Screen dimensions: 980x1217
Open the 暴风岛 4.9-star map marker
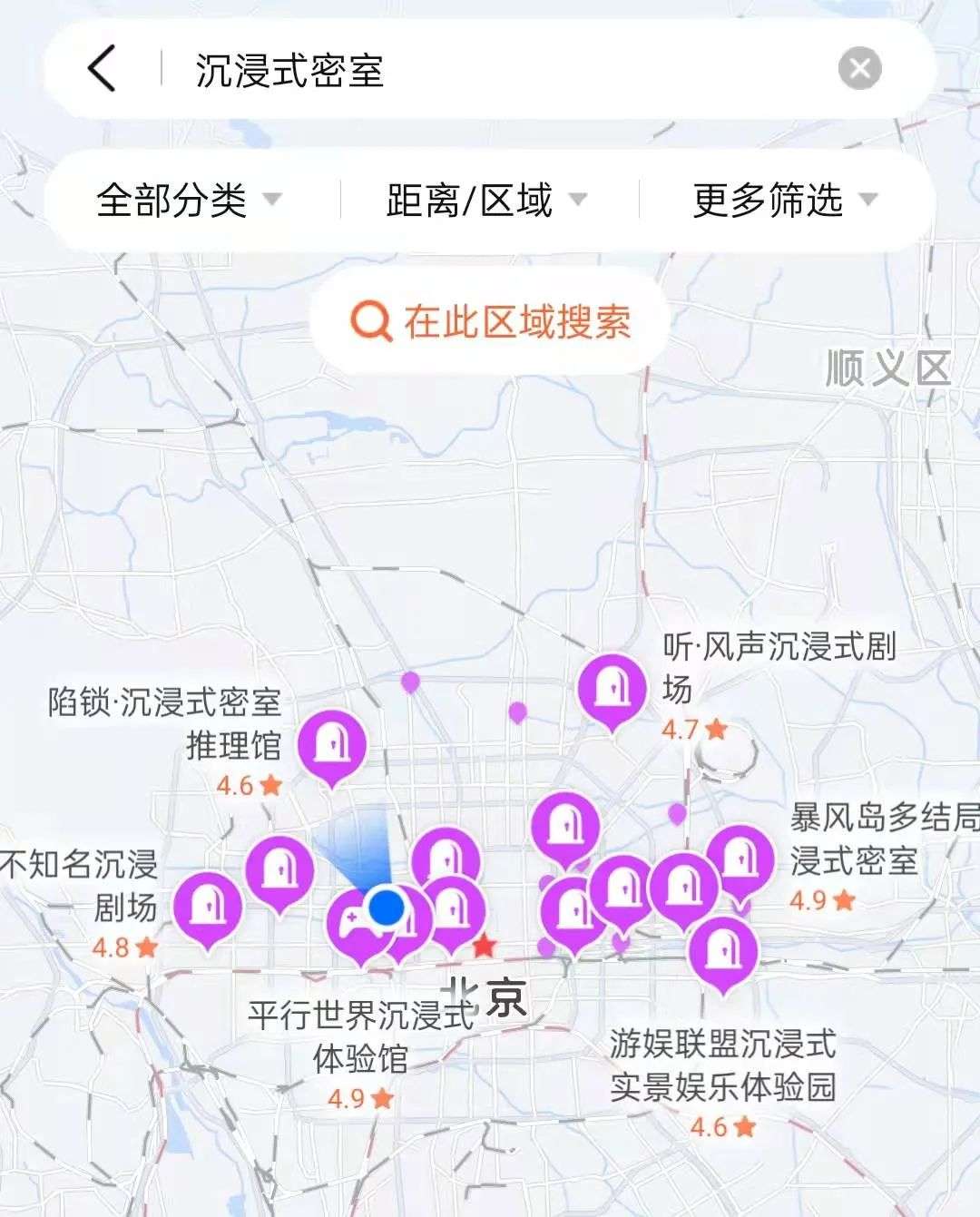(x=740, y=858)
